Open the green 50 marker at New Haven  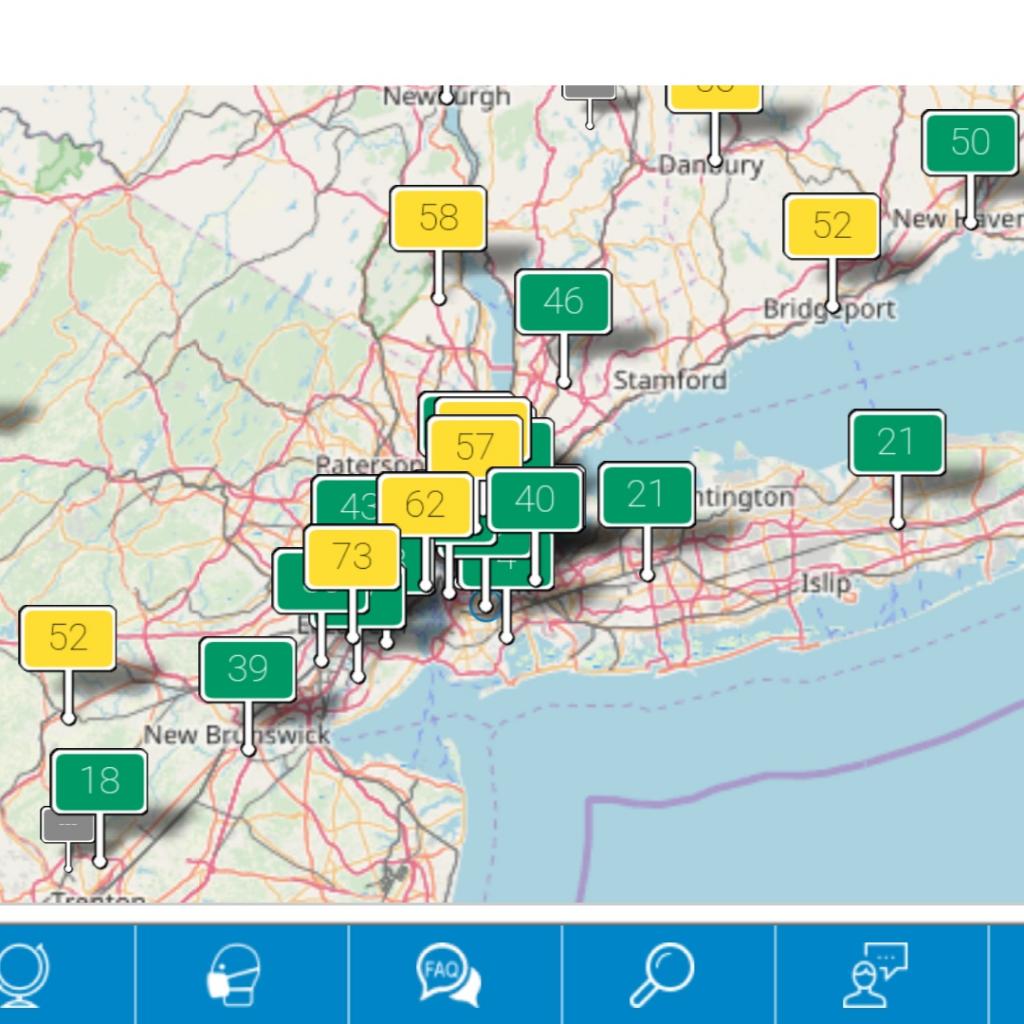pyautogui.click(x=969, y=143)
